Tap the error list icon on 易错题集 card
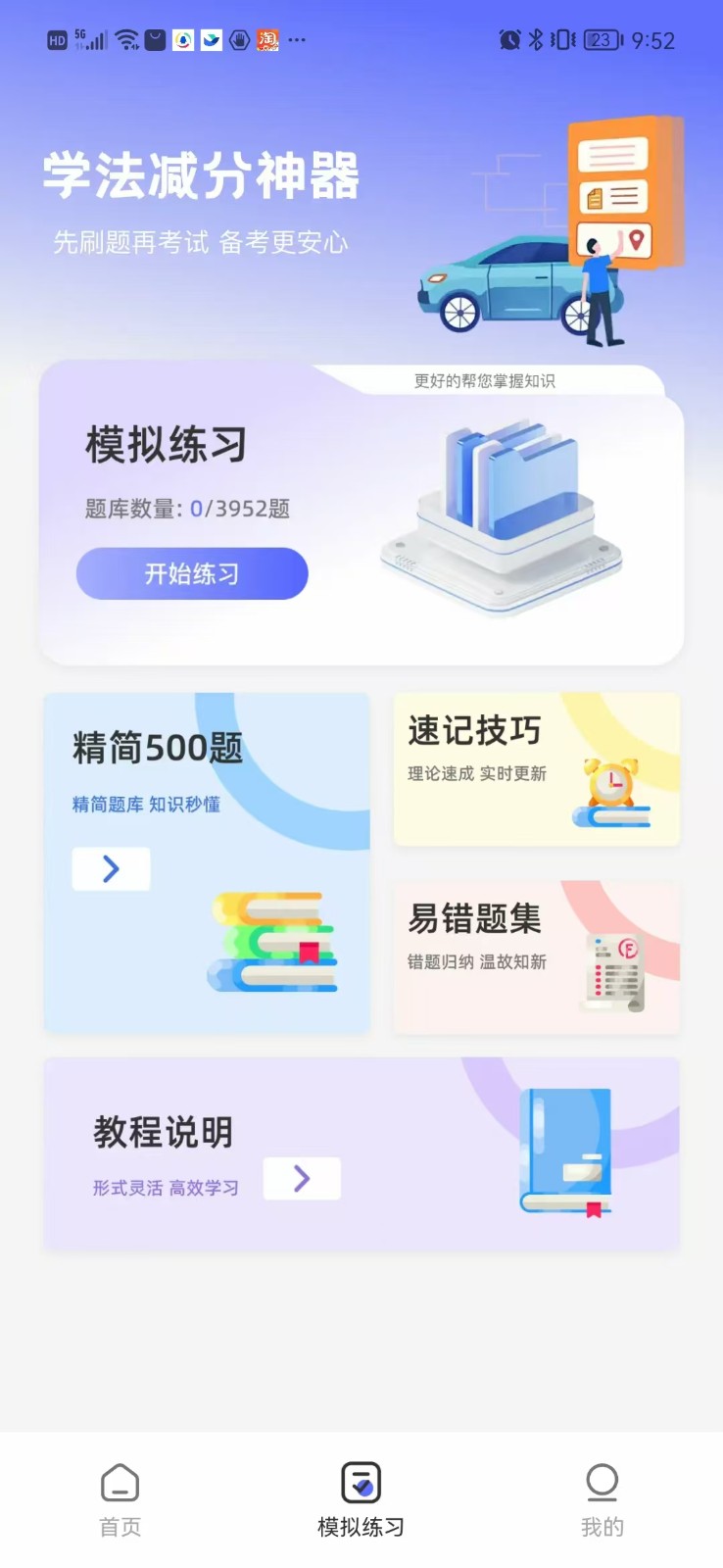723x1568 pixels. point(612,970)
